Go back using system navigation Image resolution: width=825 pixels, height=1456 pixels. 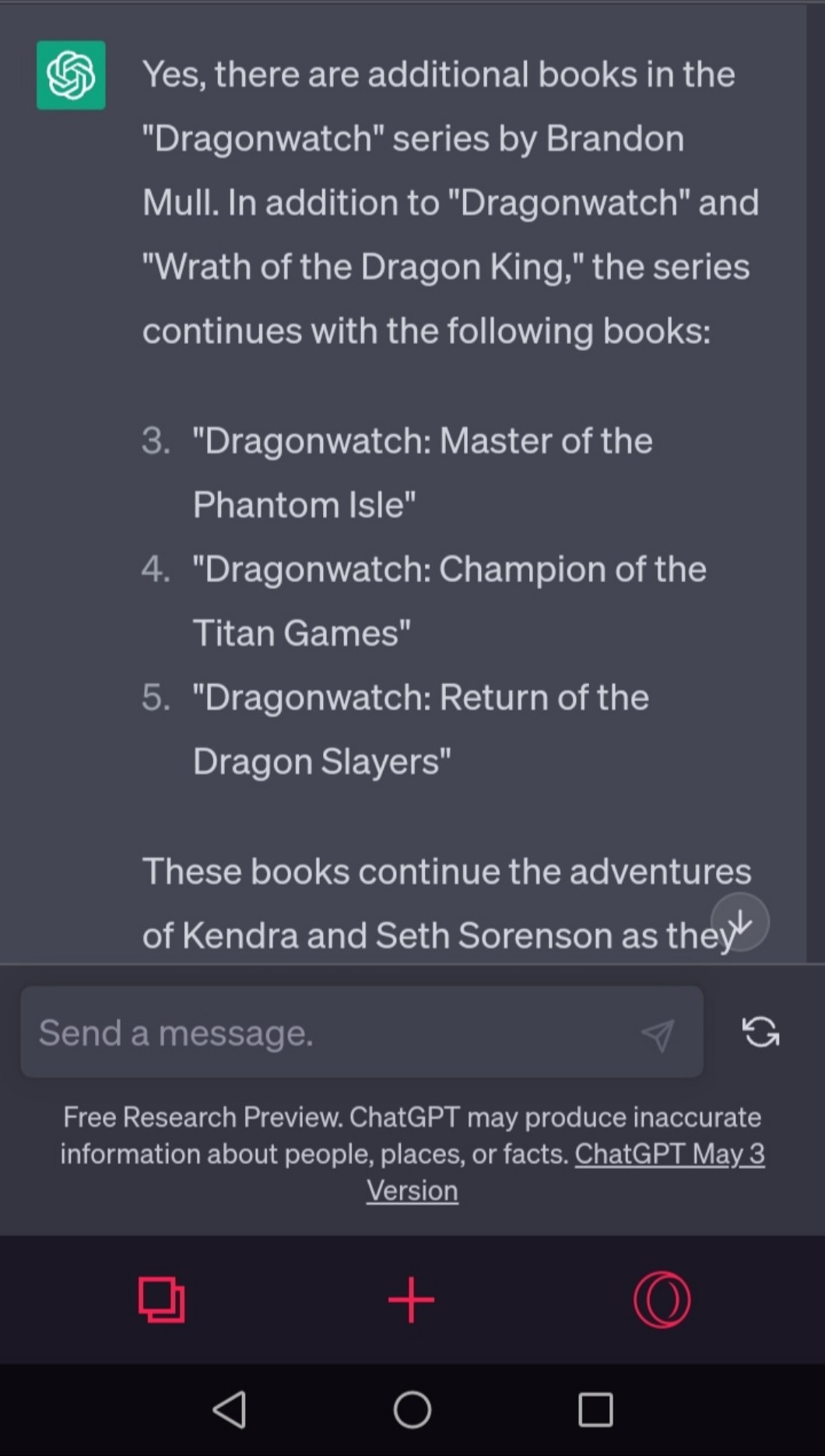pos(230,1409)
